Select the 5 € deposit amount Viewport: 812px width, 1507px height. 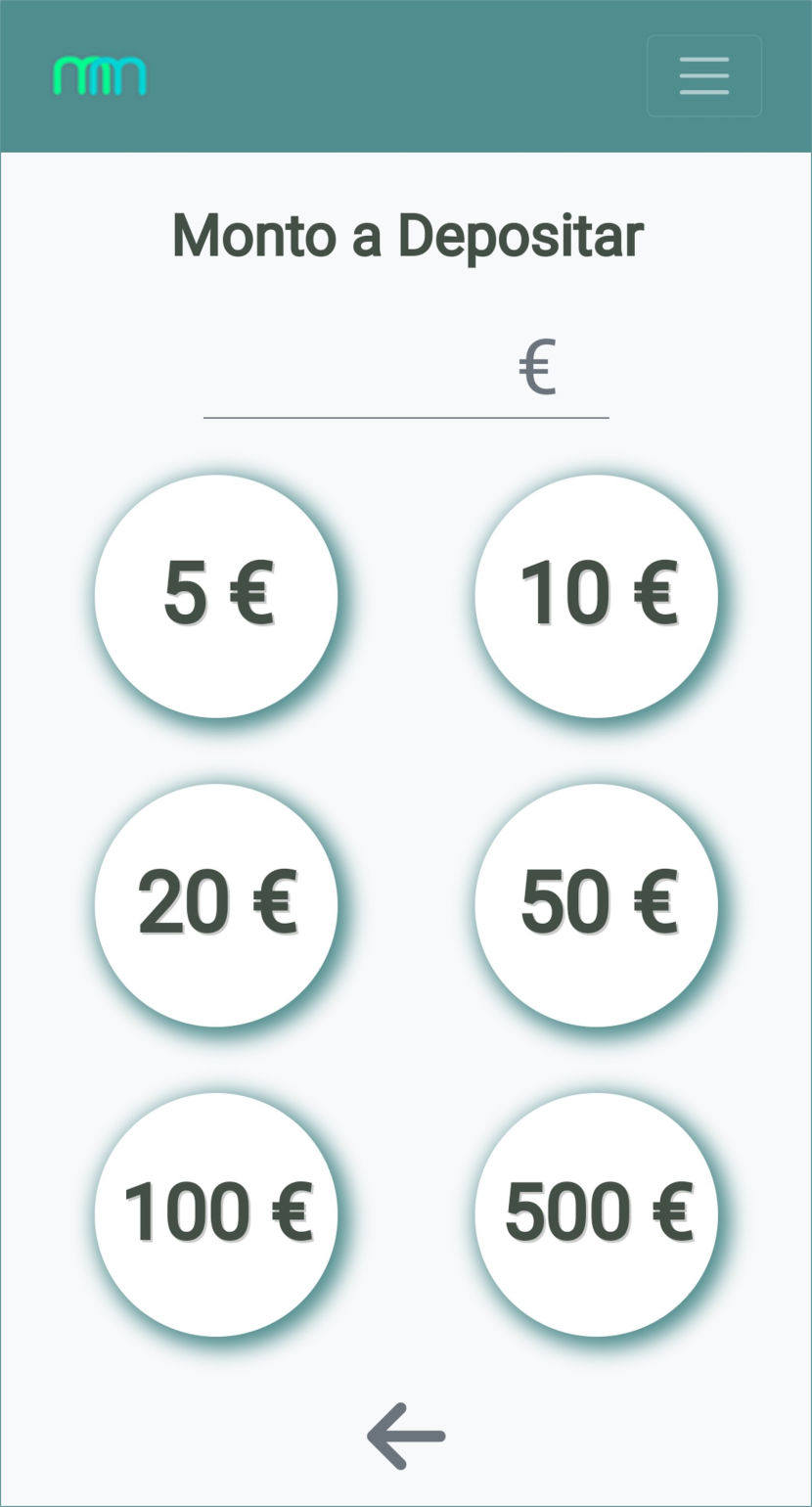216,596
